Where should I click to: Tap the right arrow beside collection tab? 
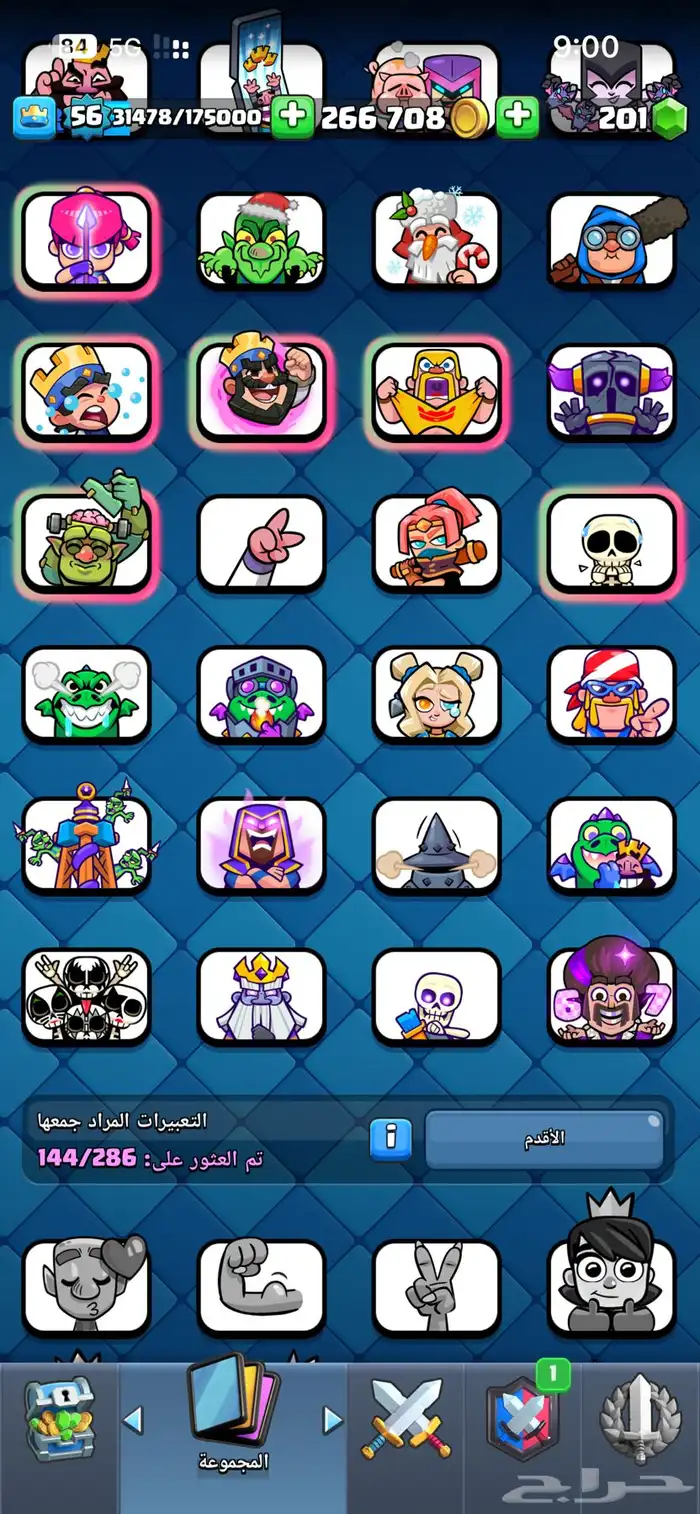click(333, 1419)
